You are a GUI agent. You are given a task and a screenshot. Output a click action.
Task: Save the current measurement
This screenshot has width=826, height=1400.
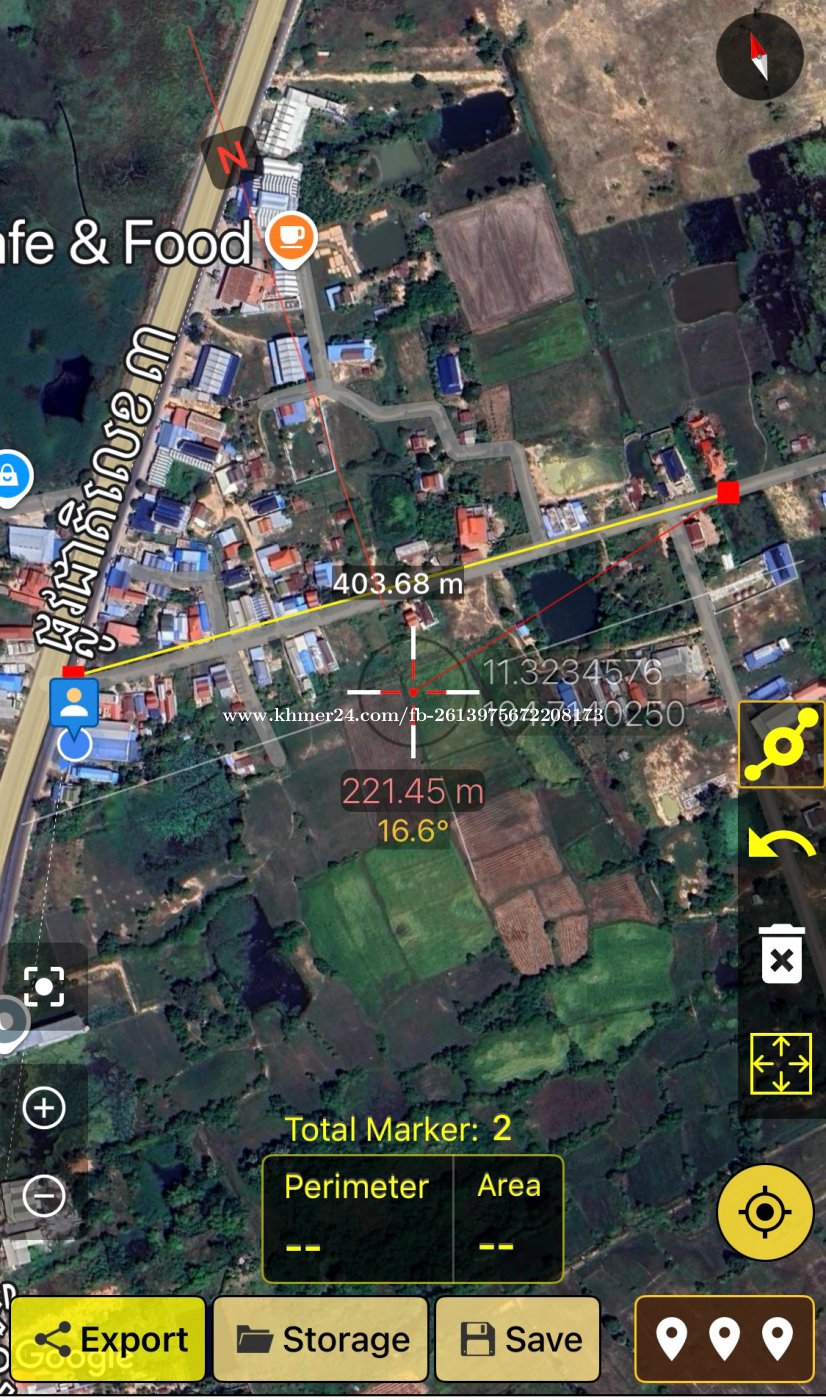(517, 1339)
